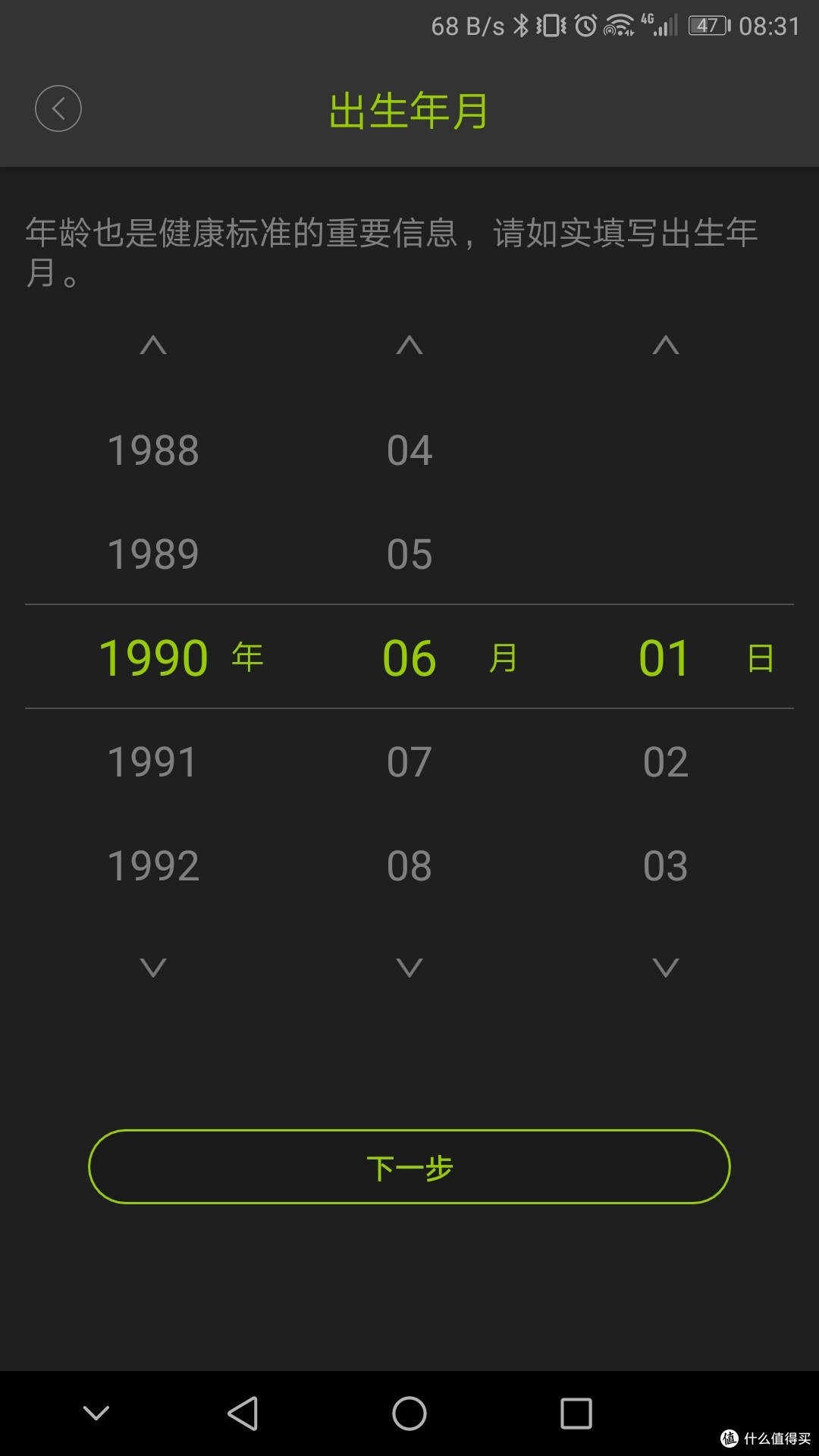Choose day 03
Image resolution: width=819 pixels, height=1456 pixels.
point(666,866)
